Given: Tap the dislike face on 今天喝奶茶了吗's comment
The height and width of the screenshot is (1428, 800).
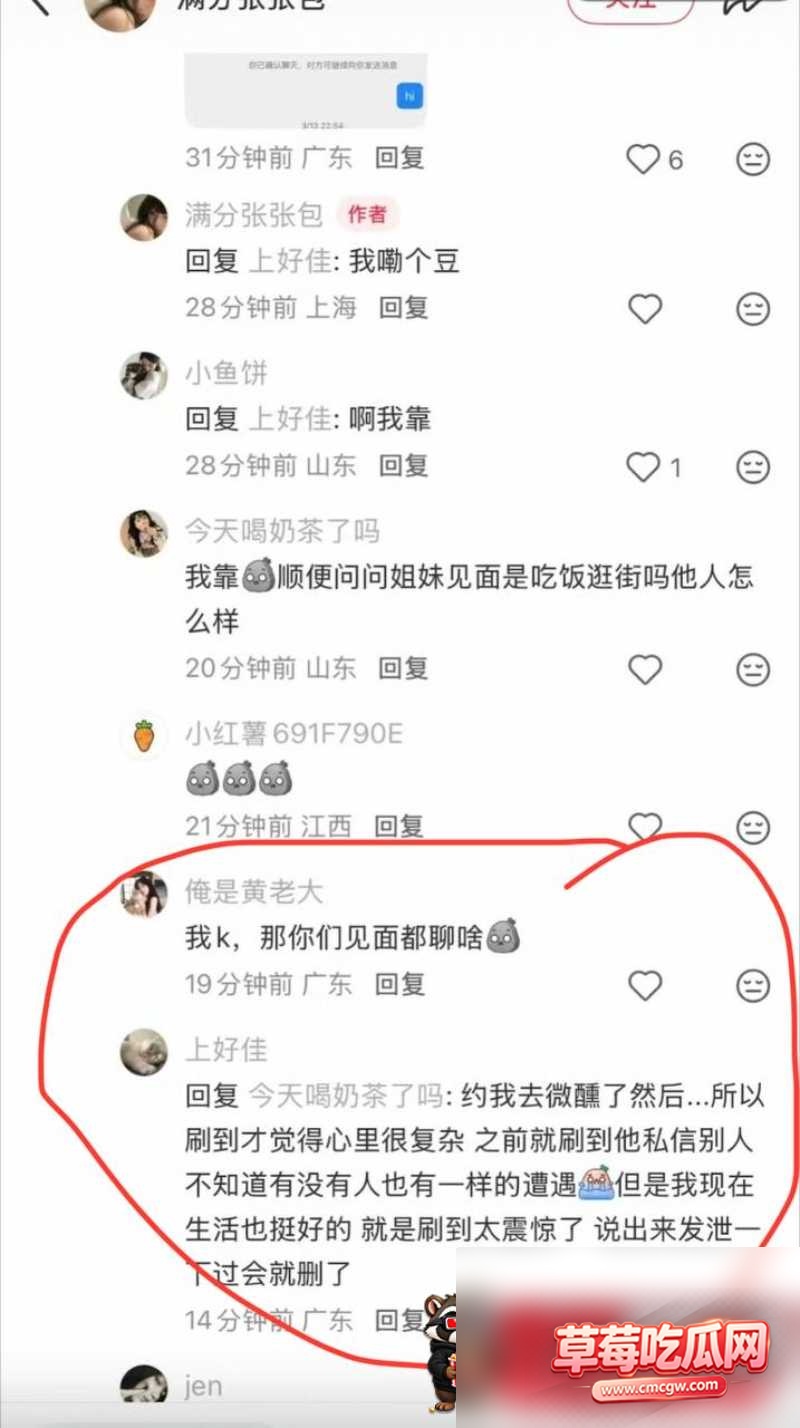Looking at the screenshot, I should coord(753,669).
